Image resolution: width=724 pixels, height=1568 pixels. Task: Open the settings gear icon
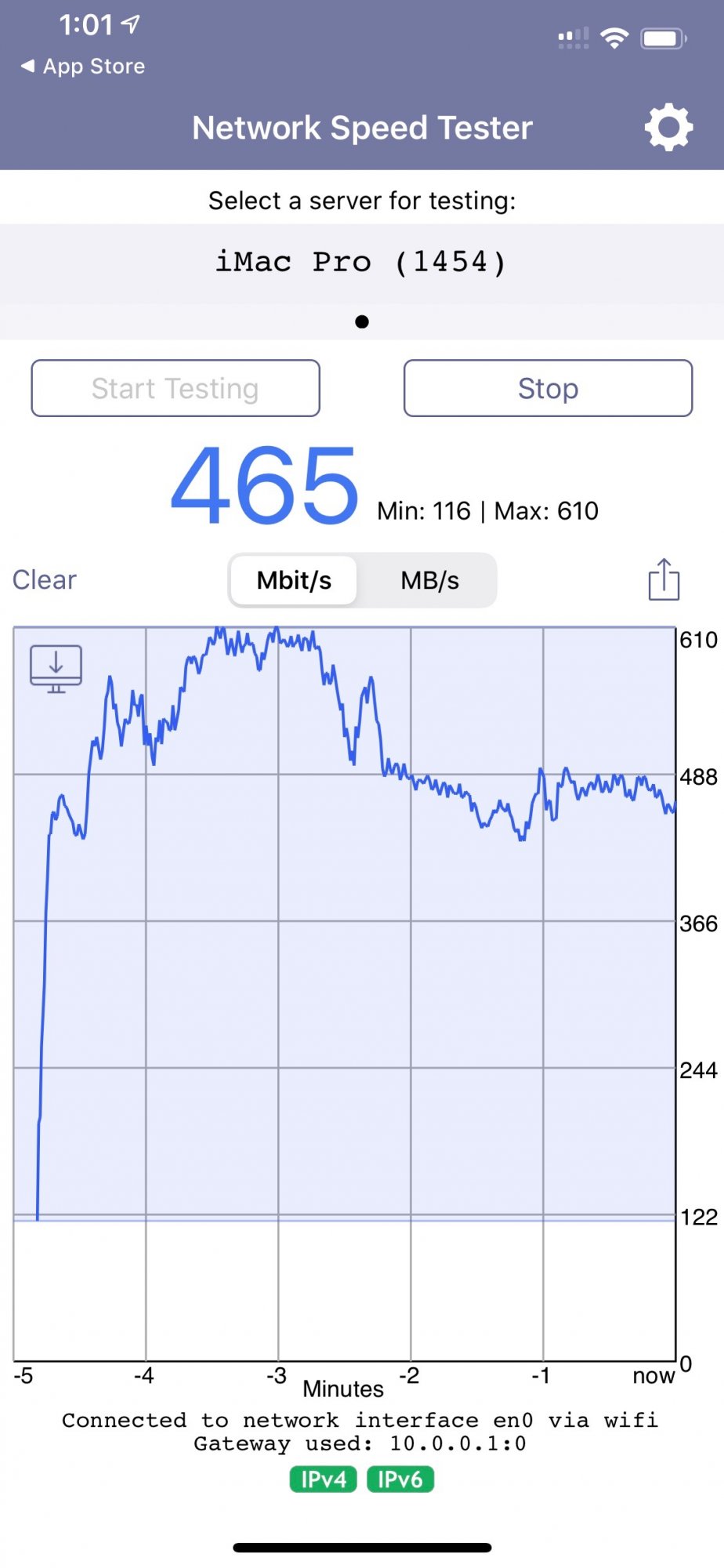pos(668,127)
